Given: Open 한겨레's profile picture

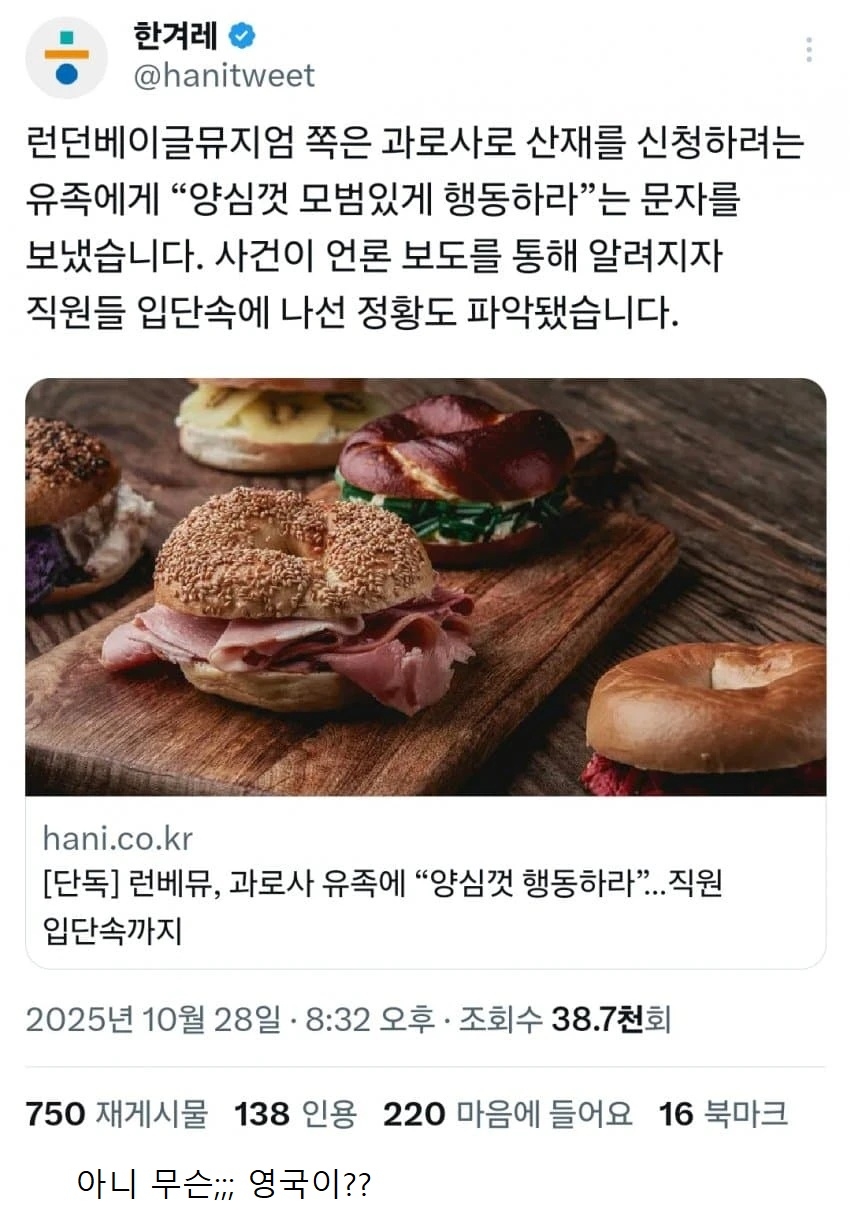Looking at the screenshot, I should 66,58.
